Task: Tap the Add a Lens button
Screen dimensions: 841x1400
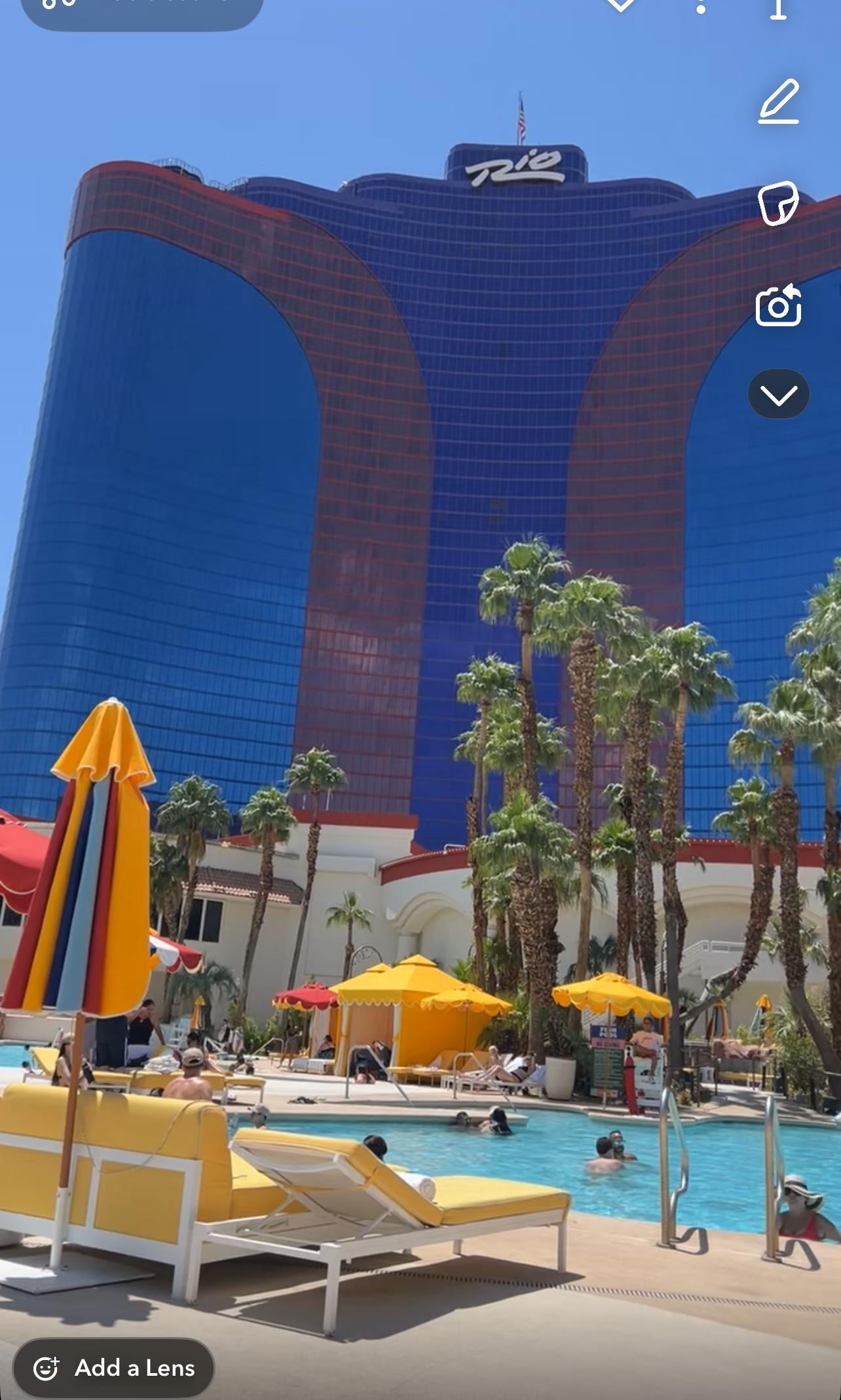Action: coord(114,1368)
